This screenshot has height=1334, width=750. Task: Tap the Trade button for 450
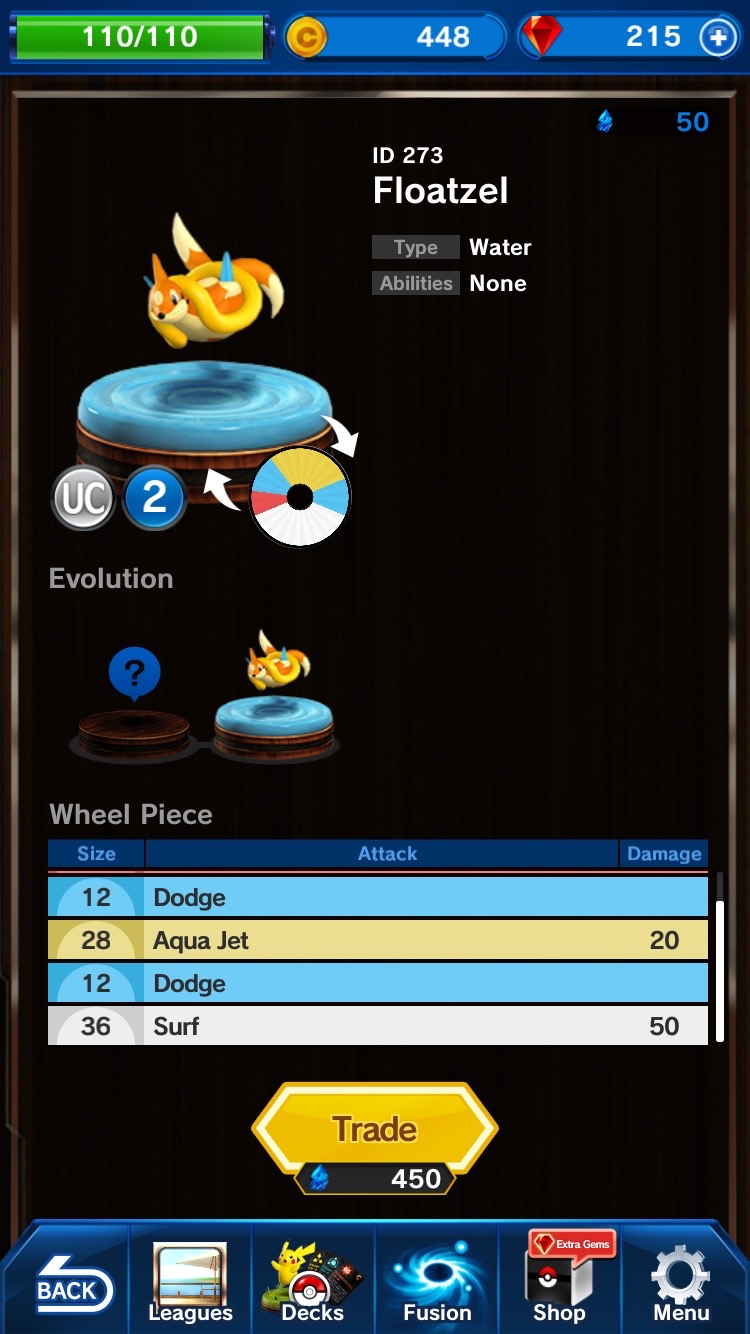coord(375,1130)
